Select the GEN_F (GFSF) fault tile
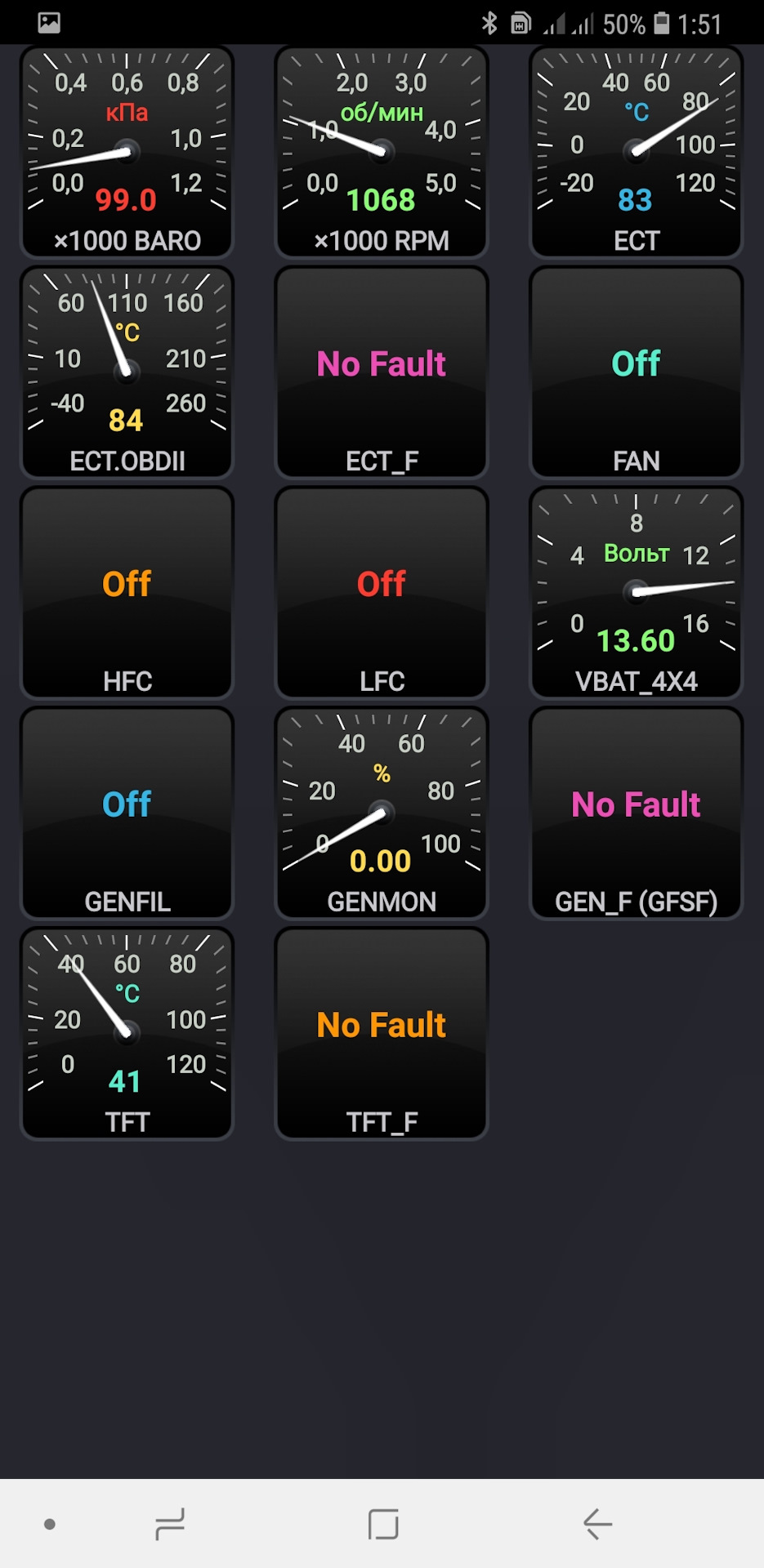The image size is (764, 1568). point(636,813)
